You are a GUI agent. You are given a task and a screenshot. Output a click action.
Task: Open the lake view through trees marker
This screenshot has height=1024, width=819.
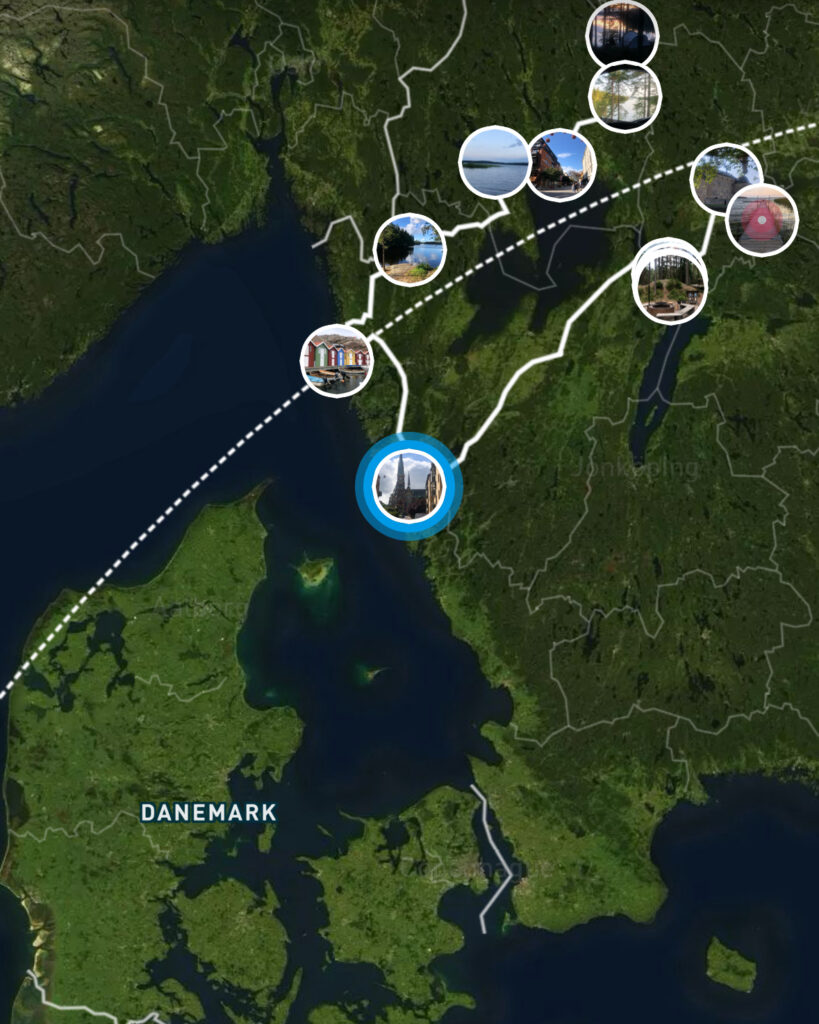(625, 97)
